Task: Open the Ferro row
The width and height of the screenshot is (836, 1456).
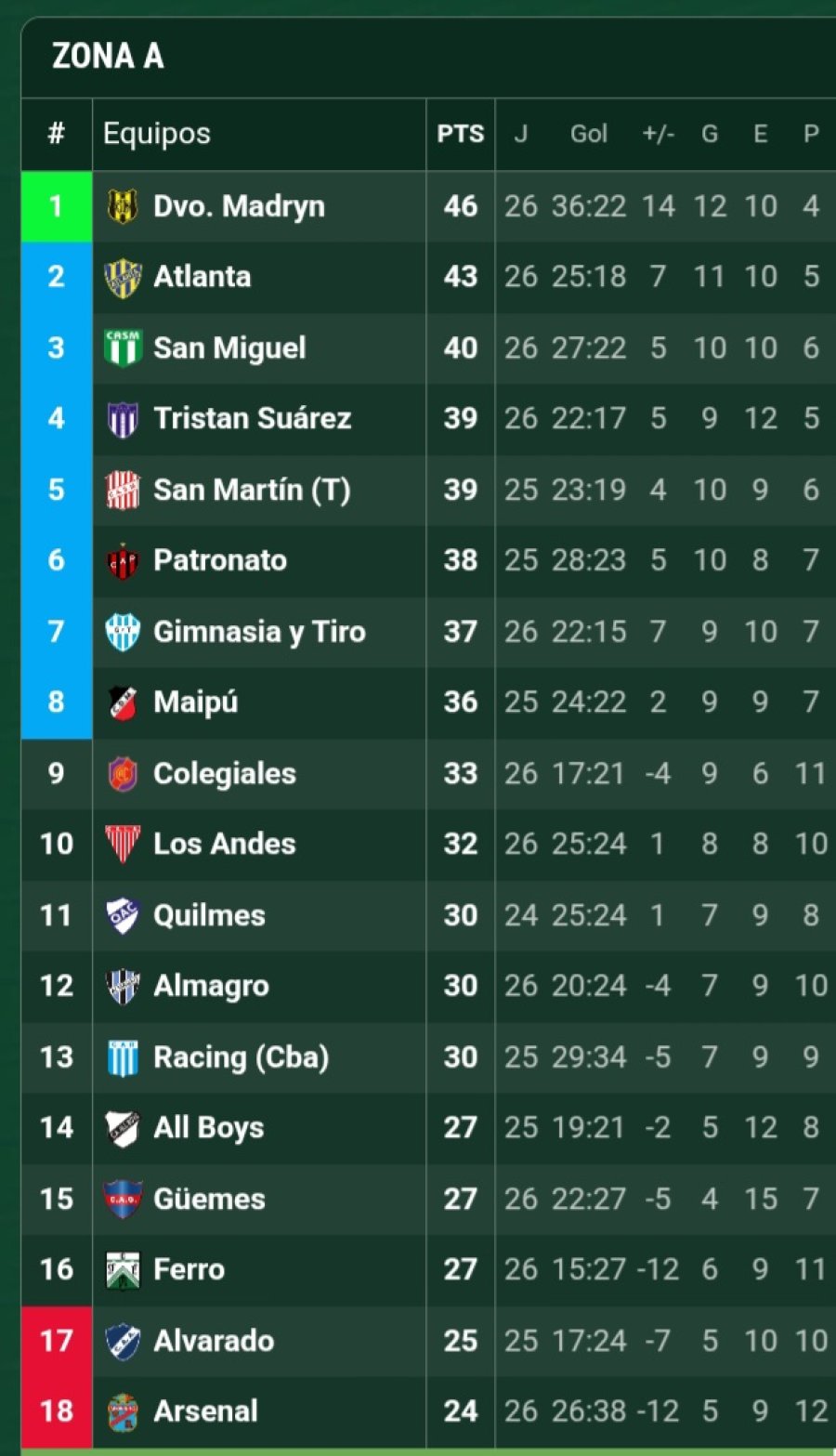Action: click(x=189, y=1269)
